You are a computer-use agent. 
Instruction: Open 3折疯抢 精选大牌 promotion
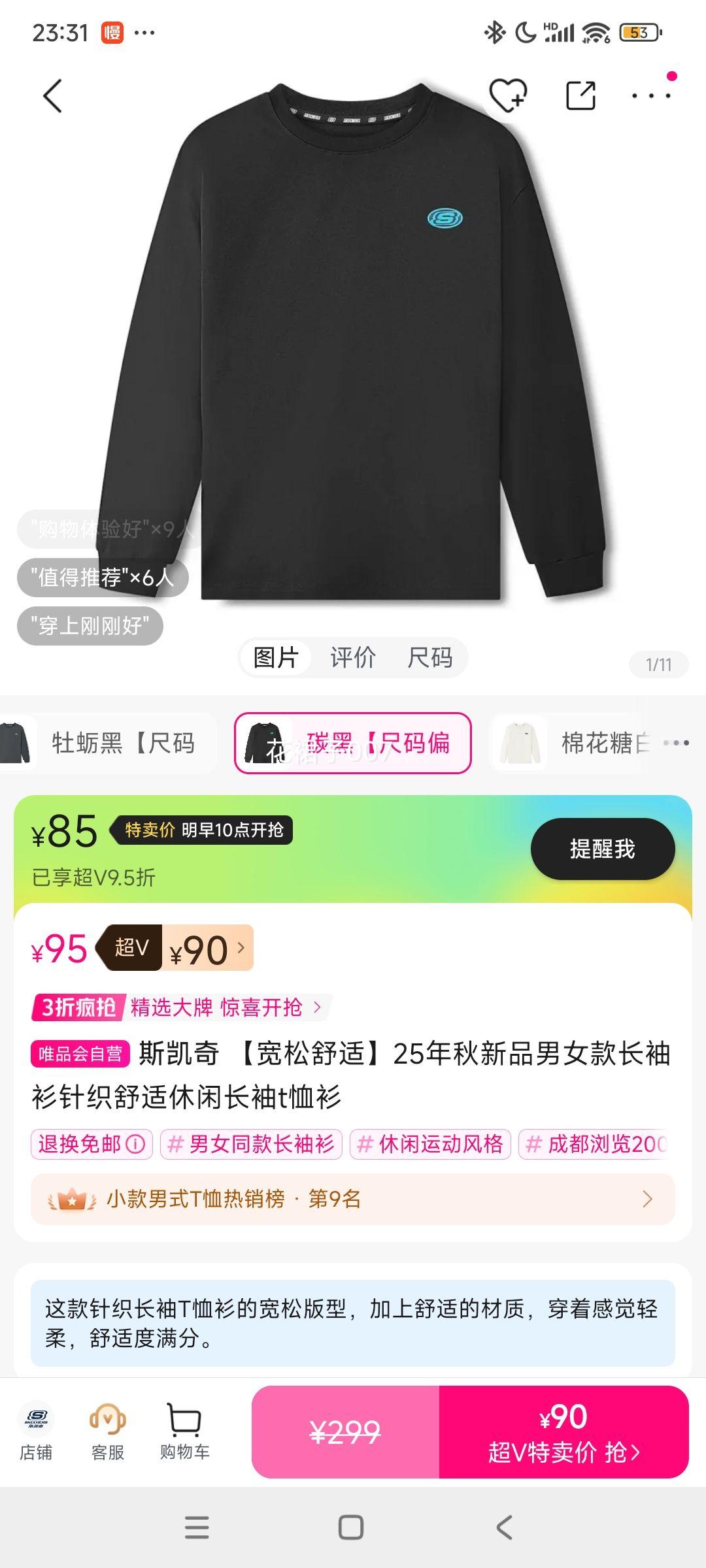180,1007
